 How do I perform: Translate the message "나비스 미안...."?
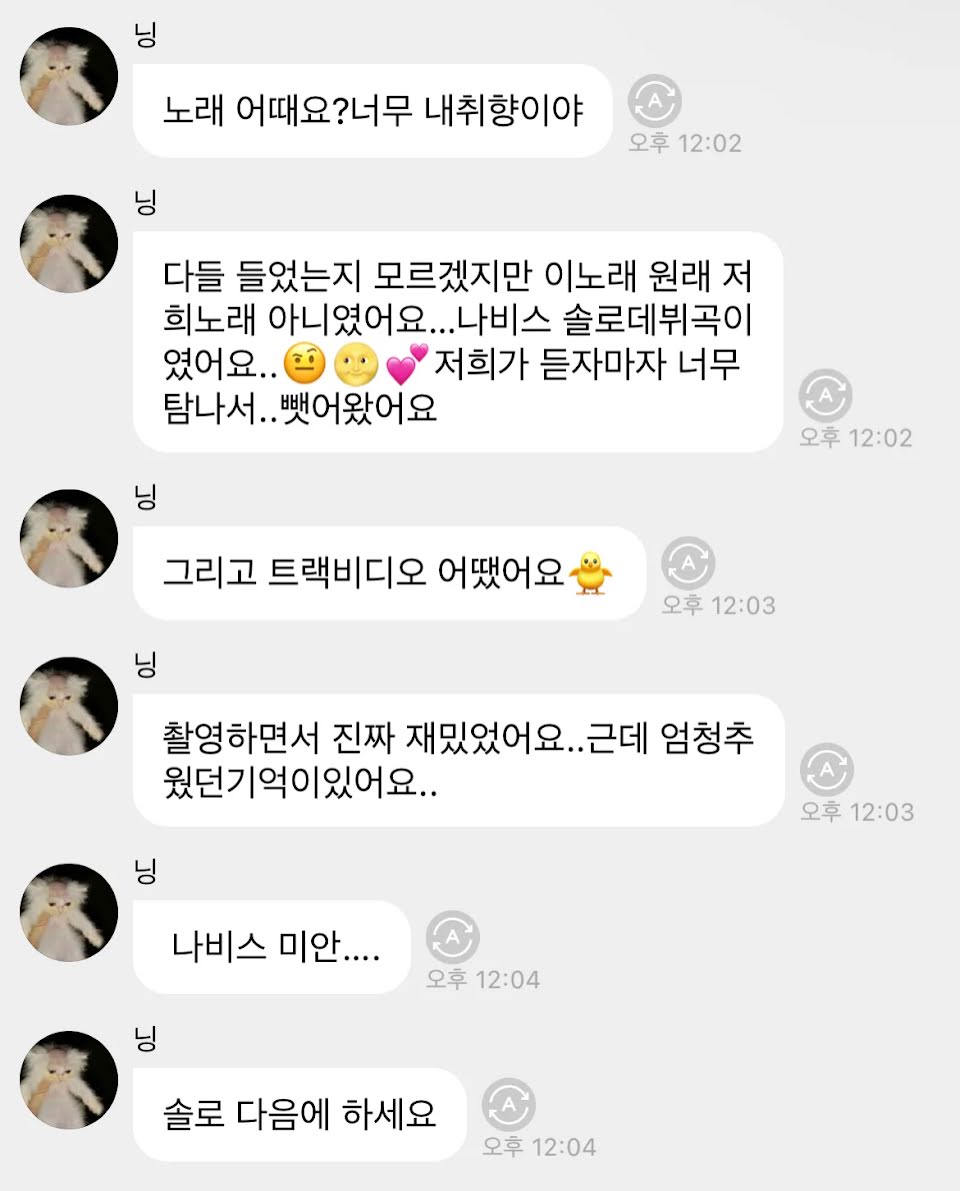452,937
